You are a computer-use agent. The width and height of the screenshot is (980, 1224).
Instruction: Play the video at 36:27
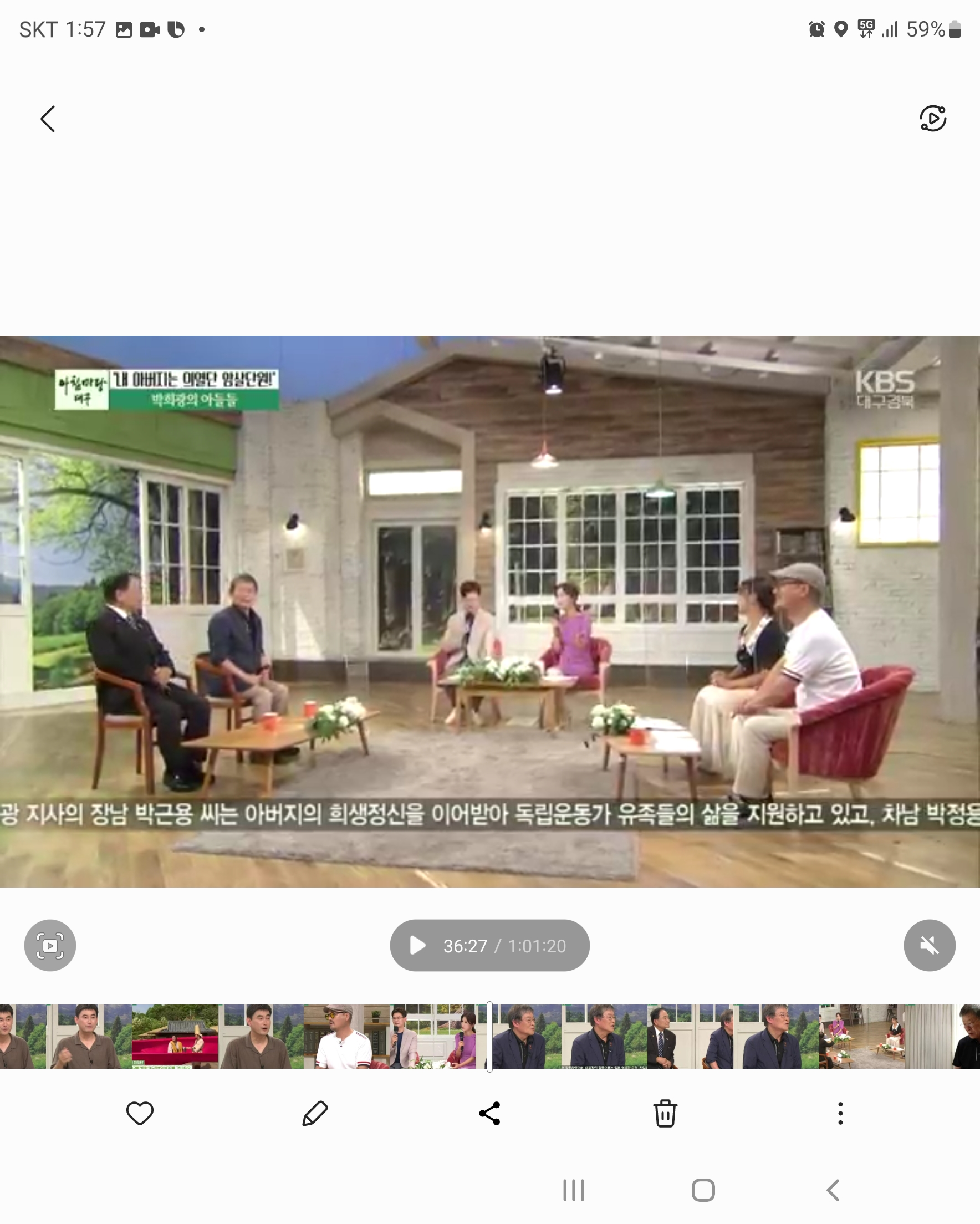(x=418, y=945)
